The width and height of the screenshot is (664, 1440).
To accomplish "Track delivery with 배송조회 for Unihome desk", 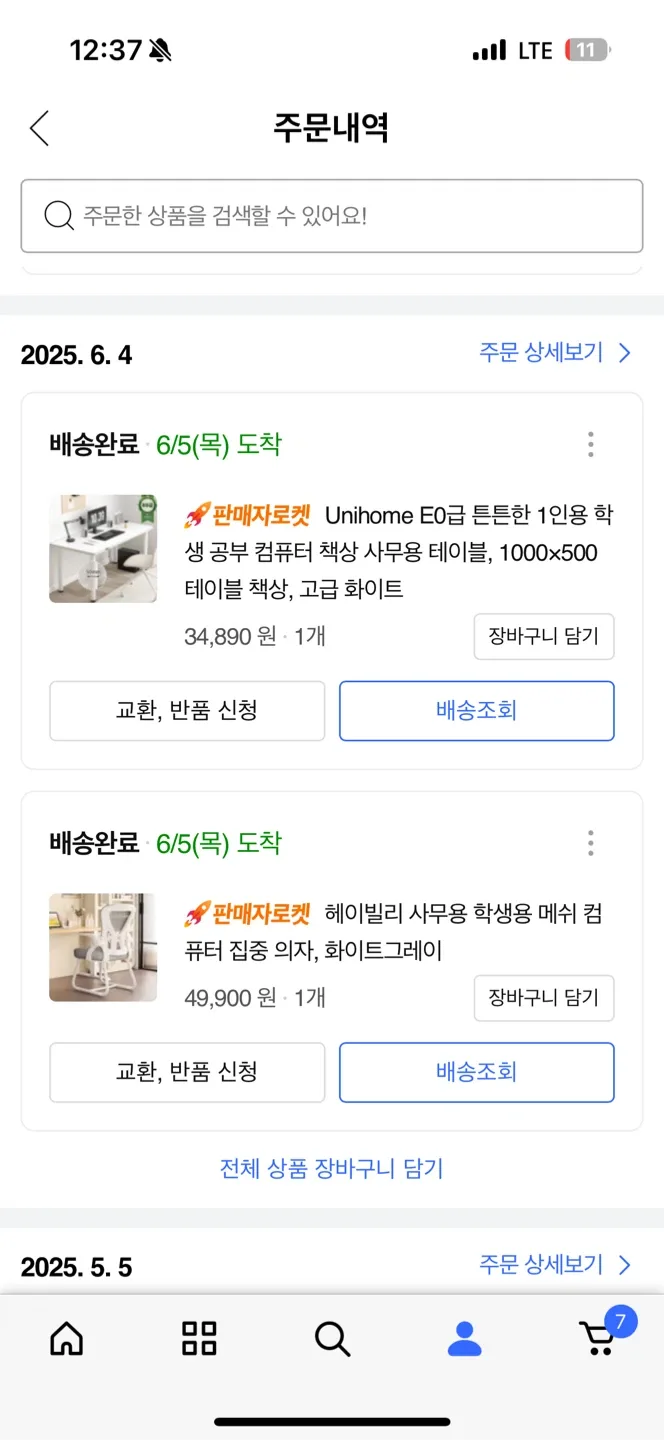I will (476, 711).
